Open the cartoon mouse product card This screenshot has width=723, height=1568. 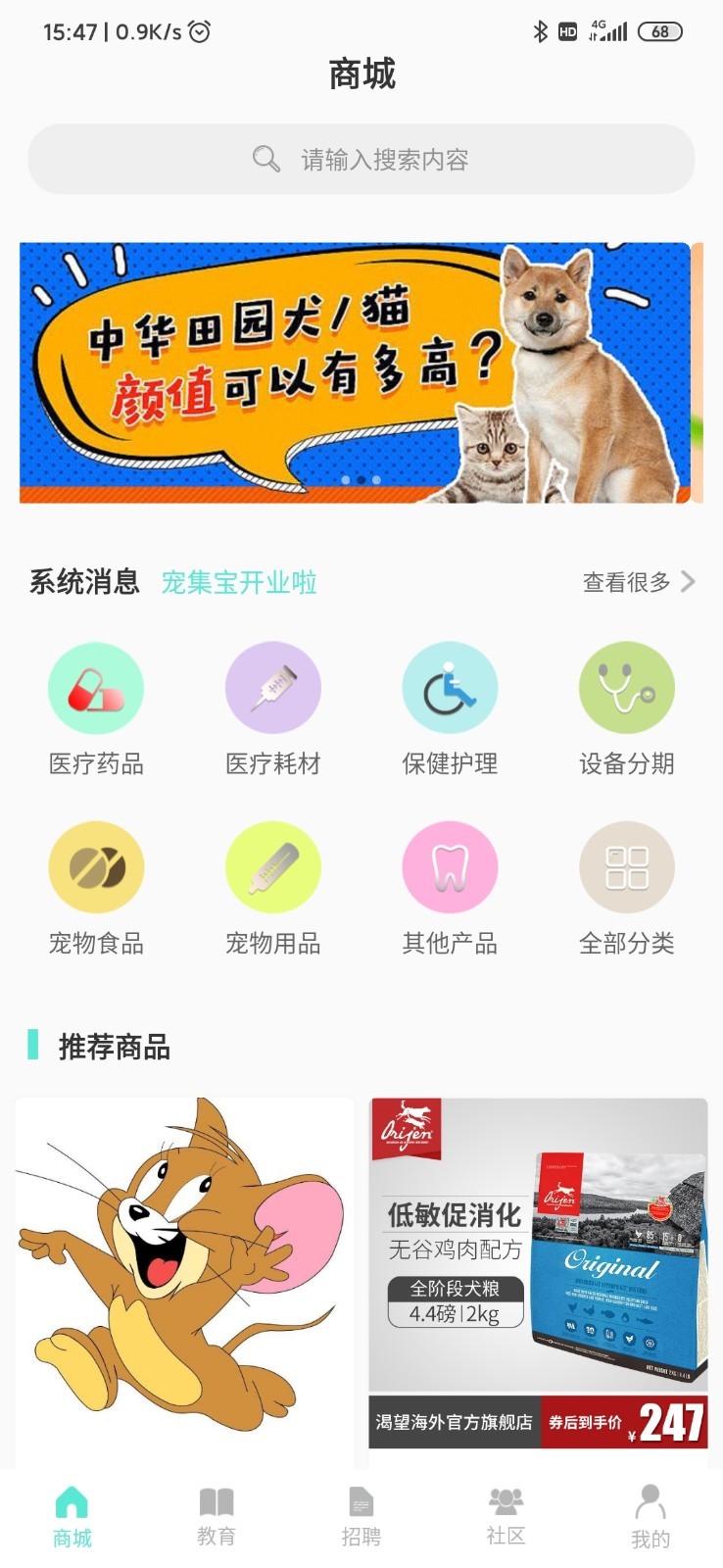click(x=184, y=1274)
